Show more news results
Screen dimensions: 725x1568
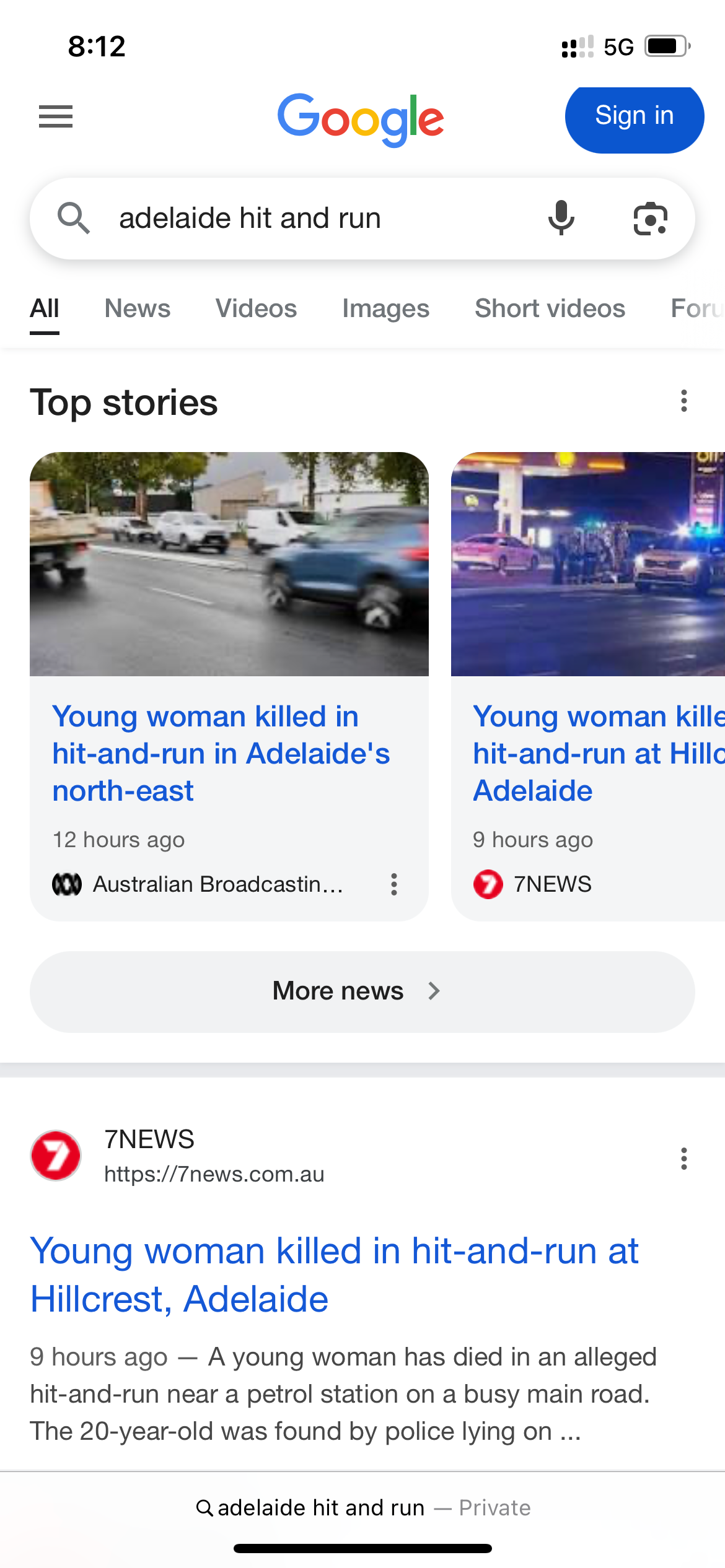pos(362,991)
